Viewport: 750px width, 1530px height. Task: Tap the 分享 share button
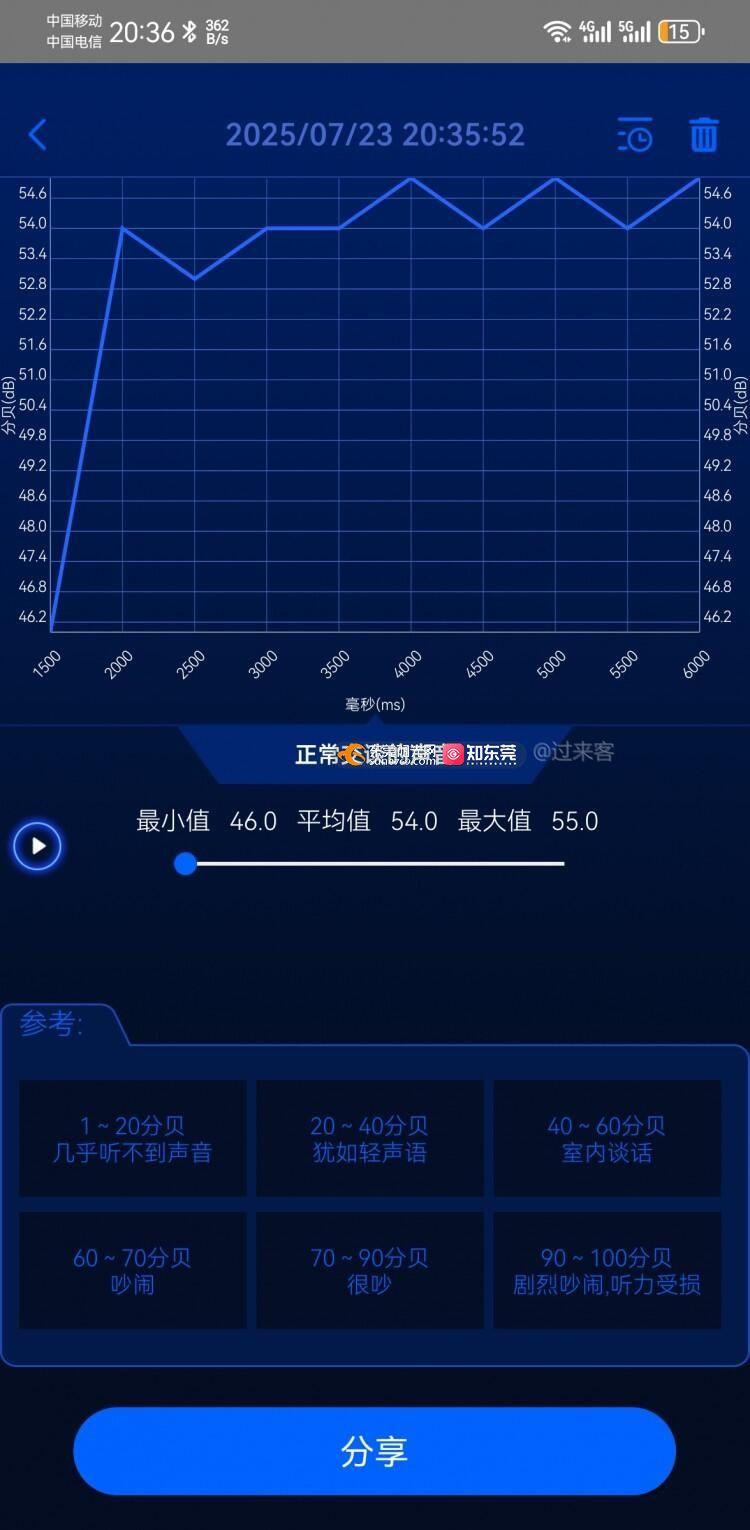pos(375,1451)
